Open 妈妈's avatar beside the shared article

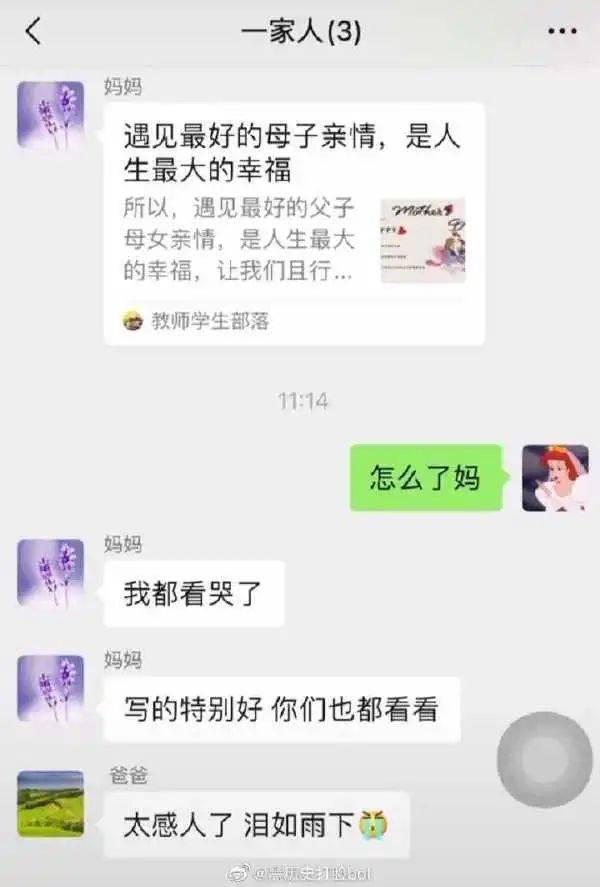tap(51, 114)
